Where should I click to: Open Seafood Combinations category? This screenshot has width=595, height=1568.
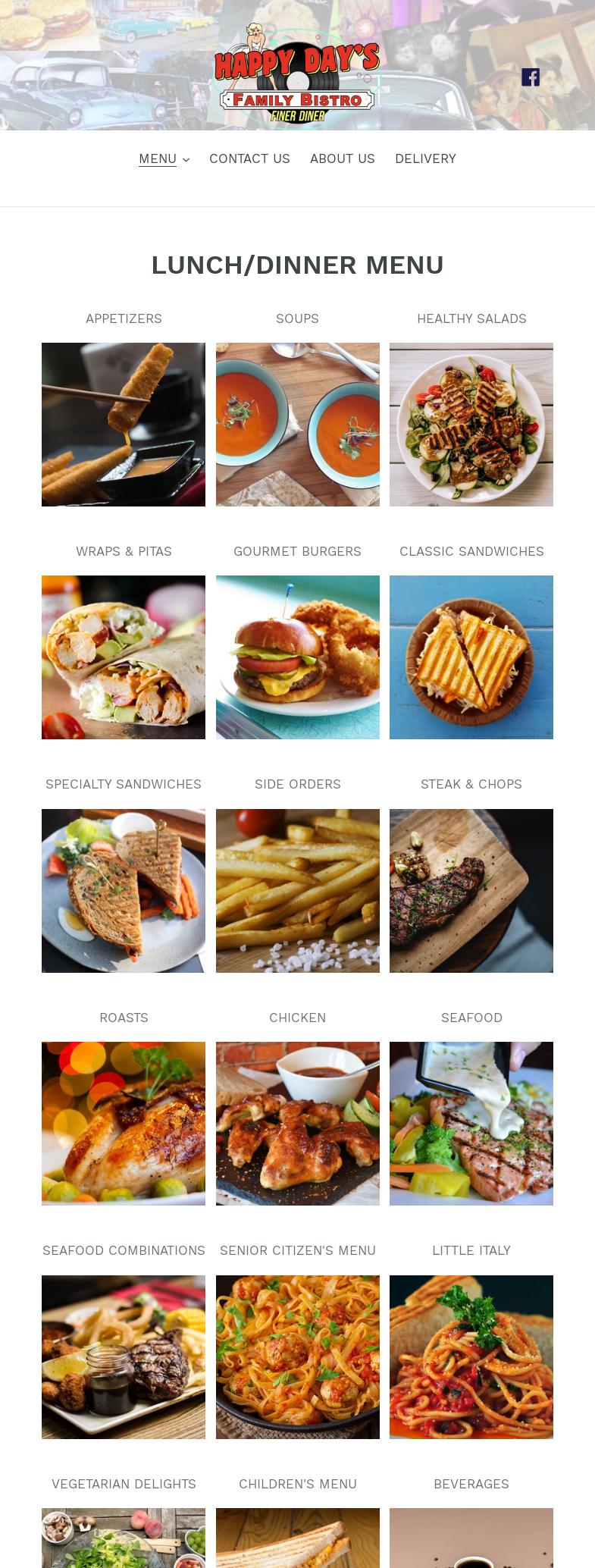[x=124, y=1356]
